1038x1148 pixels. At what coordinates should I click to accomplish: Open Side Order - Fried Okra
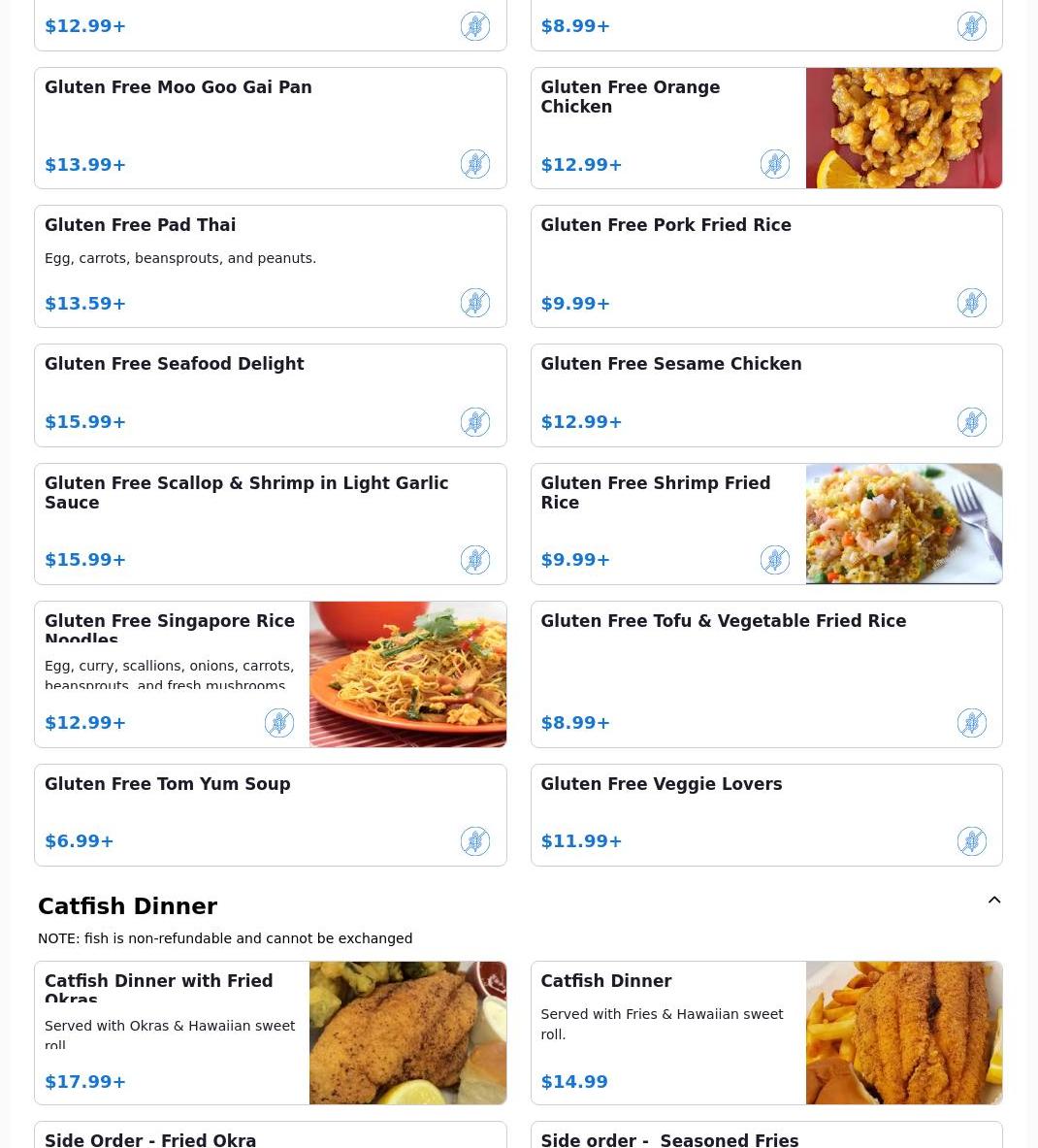(x=270, y=1136)
